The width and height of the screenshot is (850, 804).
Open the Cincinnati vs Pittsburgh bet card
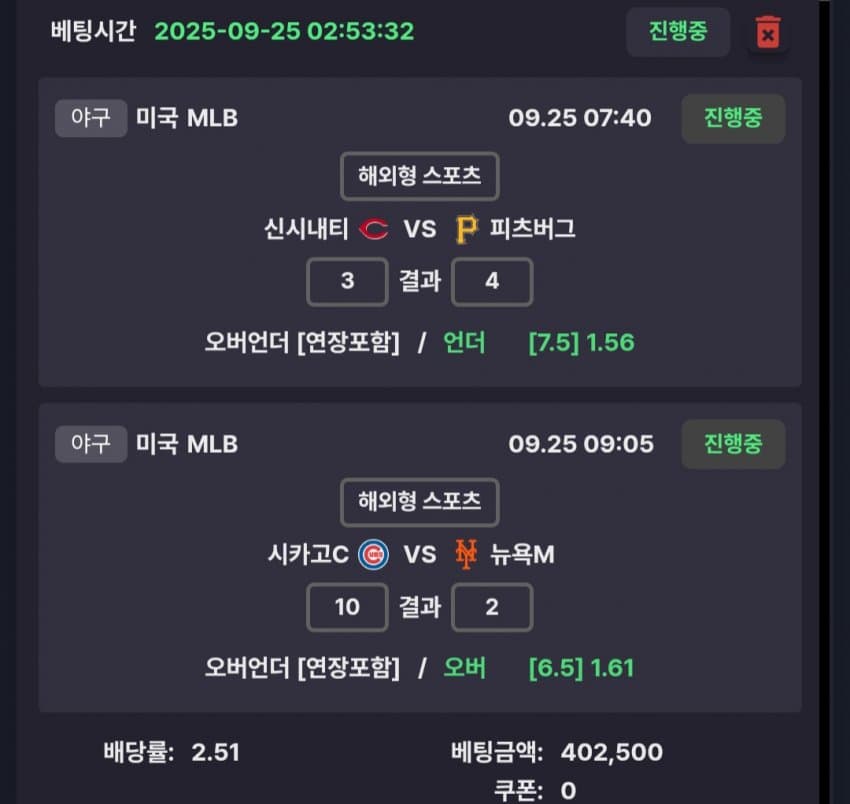[419, 231]
